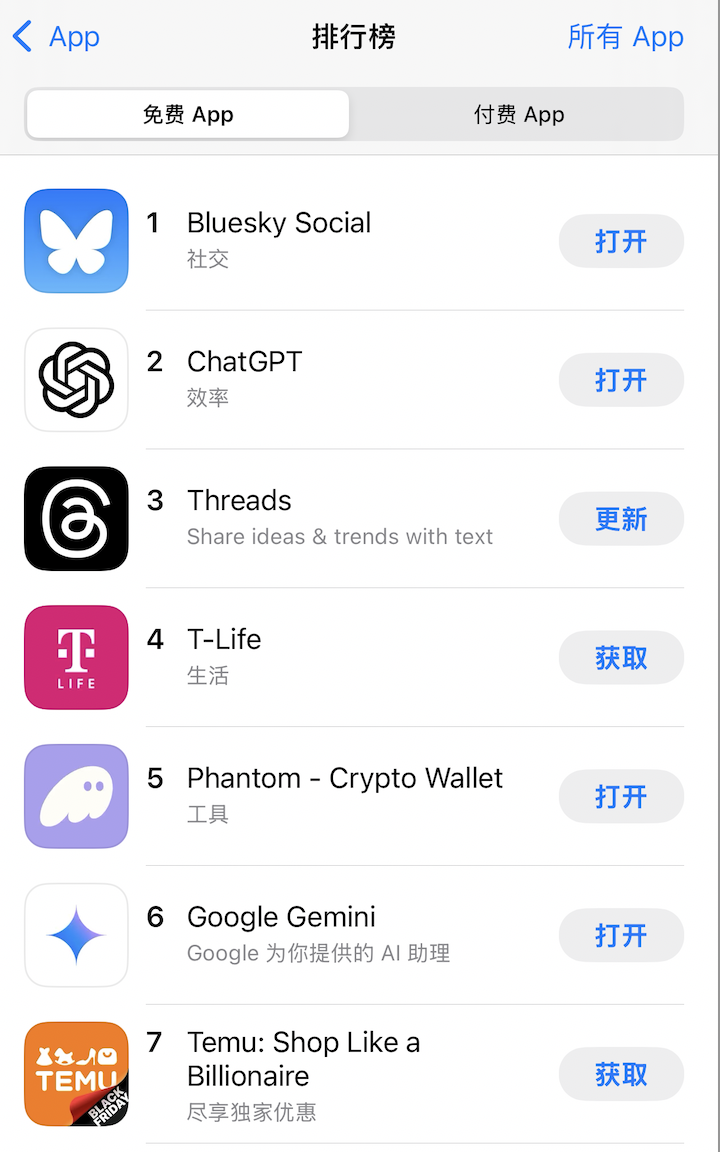Switch to the 付费 App tab
This screenshot has height=1152, width=720.
(519, 114)
